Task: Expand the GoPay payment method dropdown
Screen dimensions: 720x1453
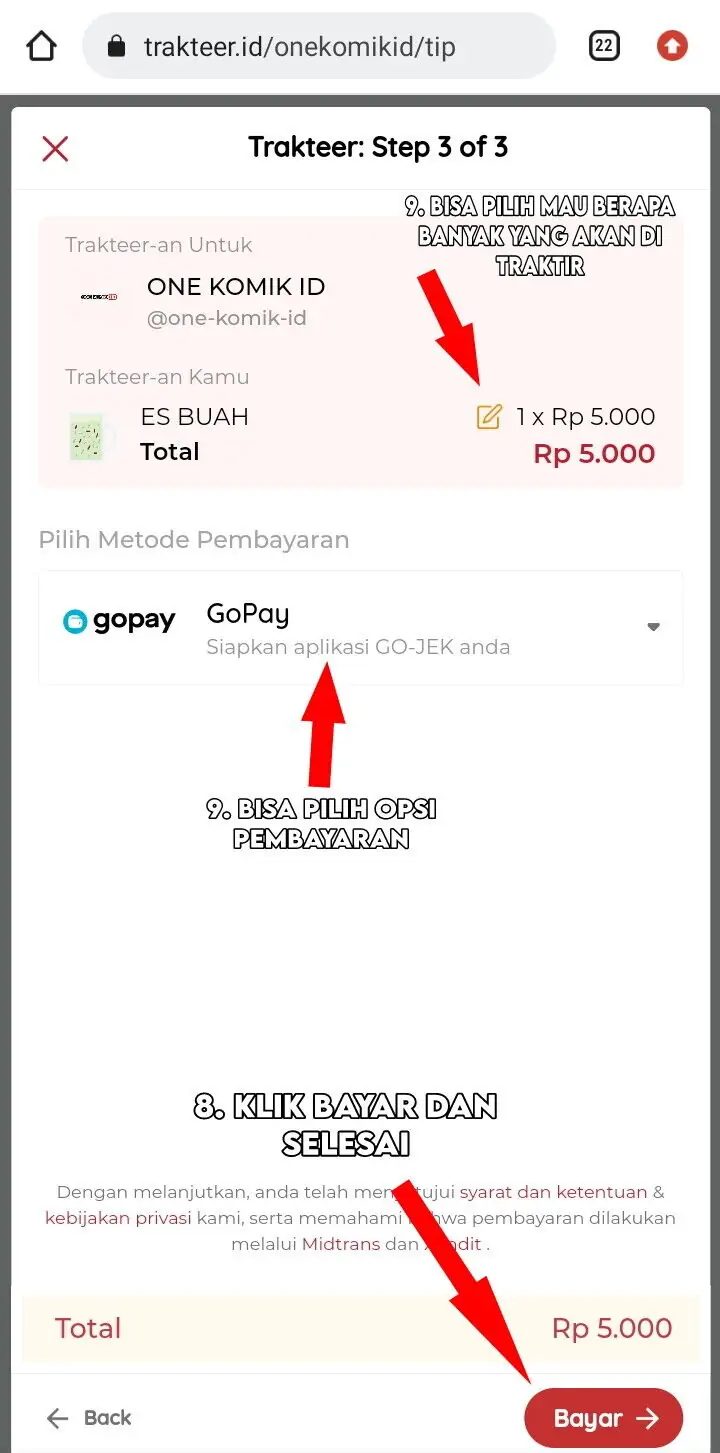Action: tap(653, 627)
